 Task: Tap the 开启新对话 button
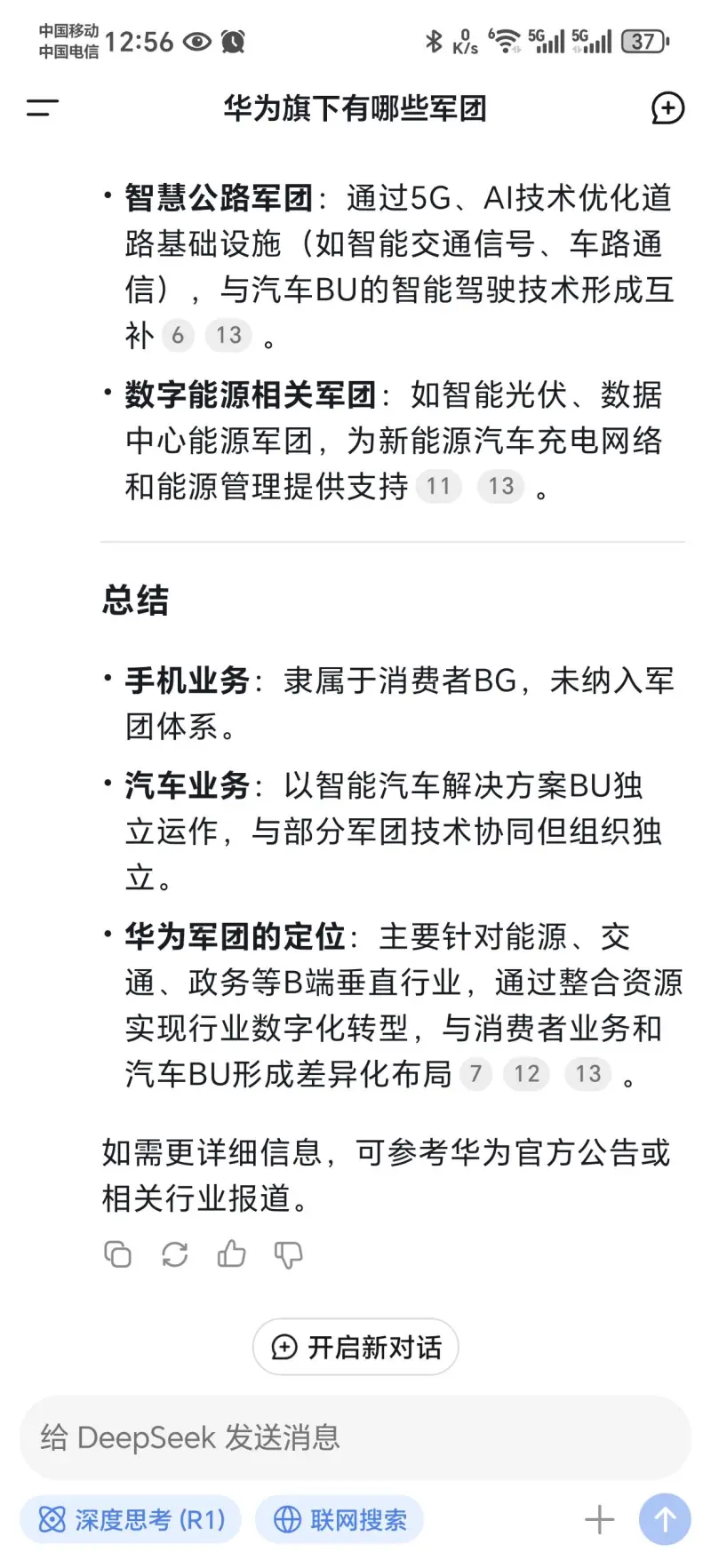click(x=355, y=1347)
